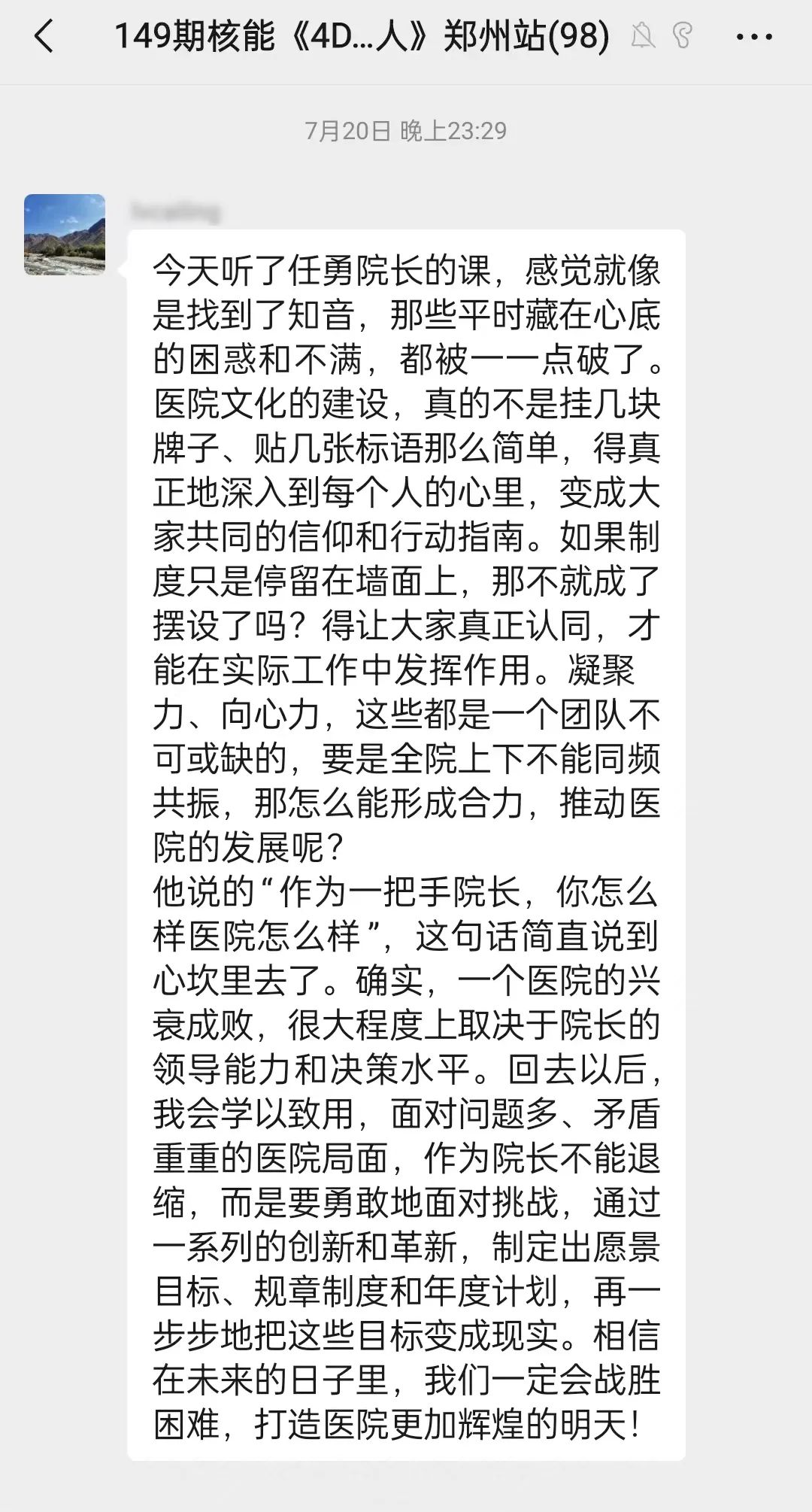This screenshot has width=812, height=1512.
Task: Open the sender's mountain avatar profile
Action: (x=65, y=235)
